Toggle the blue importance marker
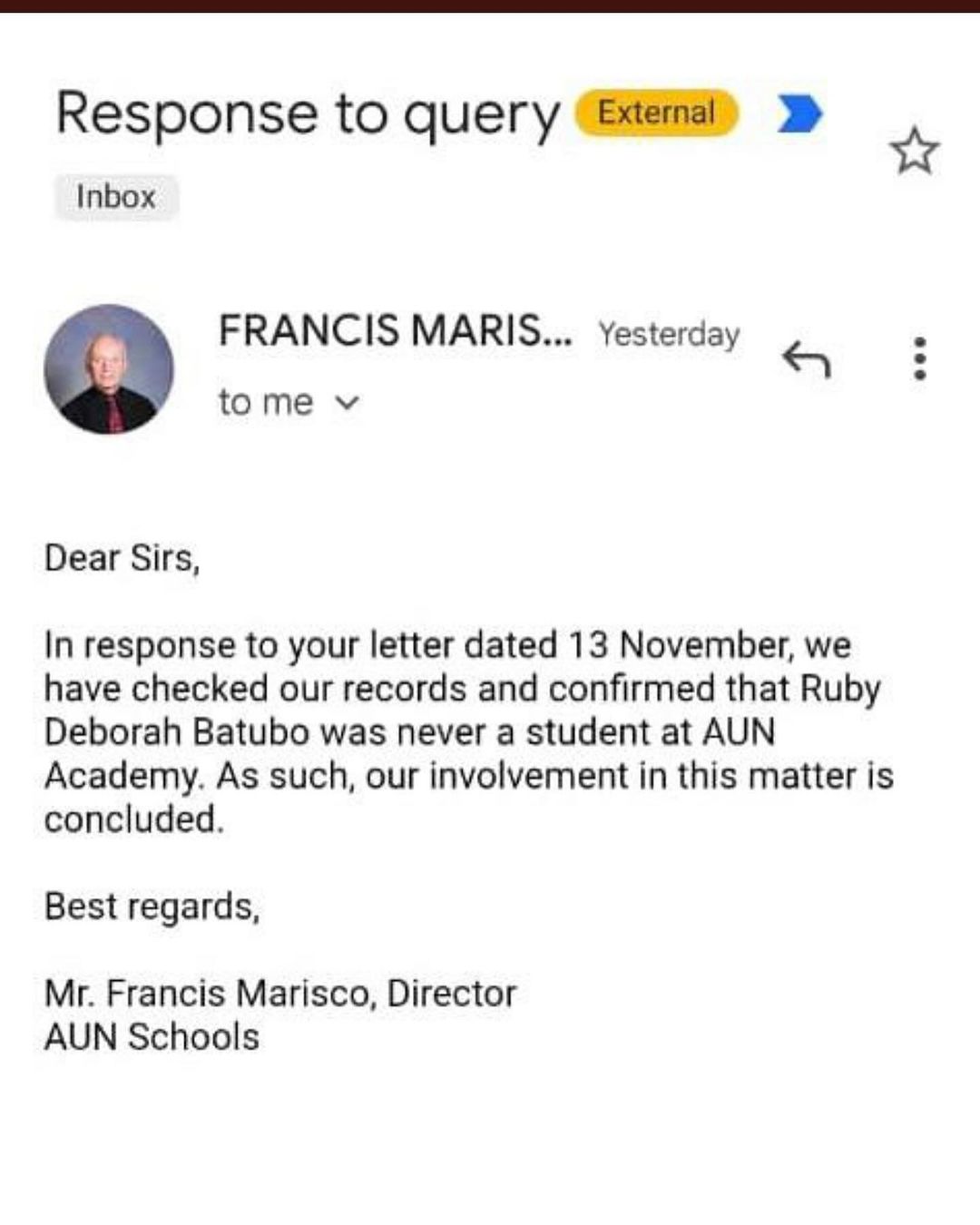Screen dimensions: 980x1225 (799, 114)
